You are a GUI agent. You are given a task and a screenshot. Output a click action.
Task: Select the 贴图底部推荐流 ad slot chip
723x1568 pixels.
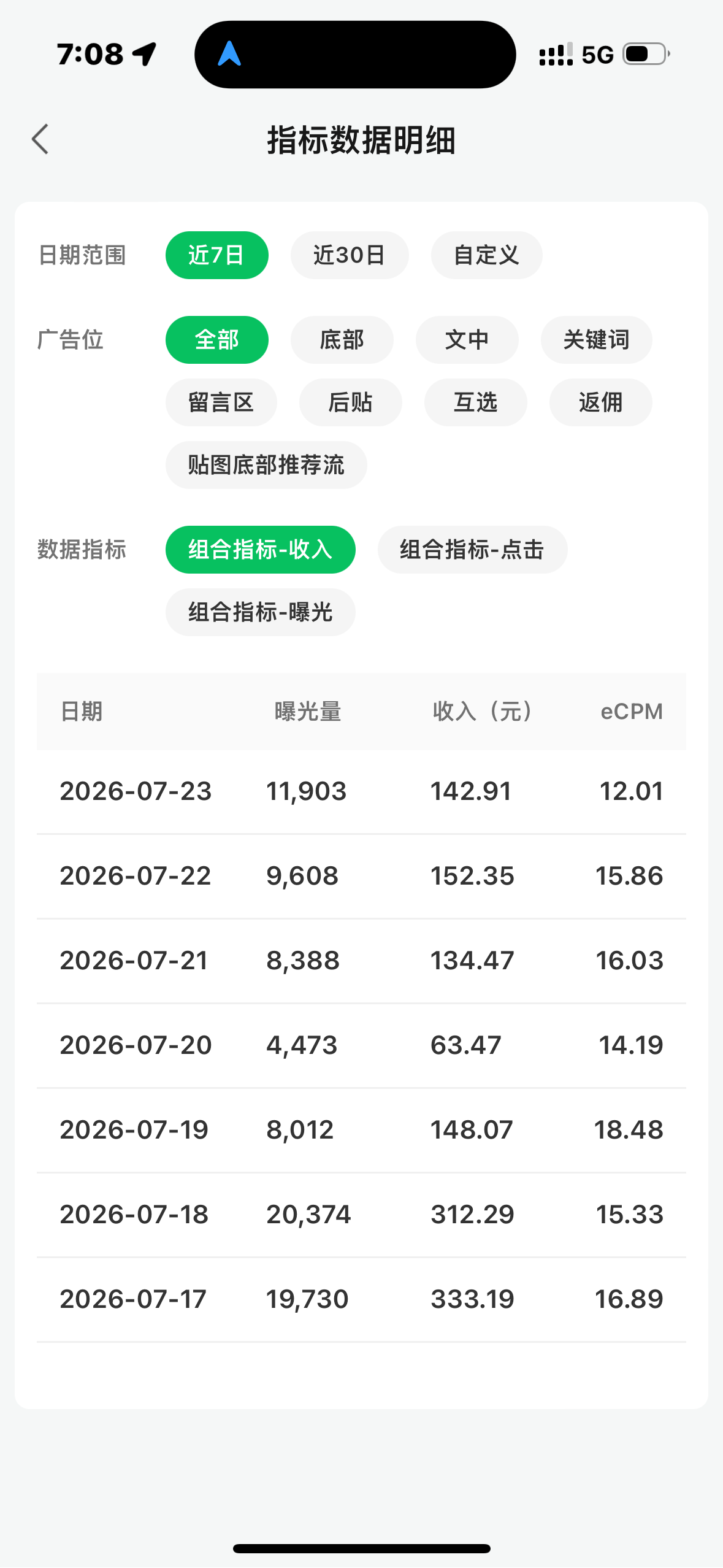pyautogui.click(x=266, y=465)
